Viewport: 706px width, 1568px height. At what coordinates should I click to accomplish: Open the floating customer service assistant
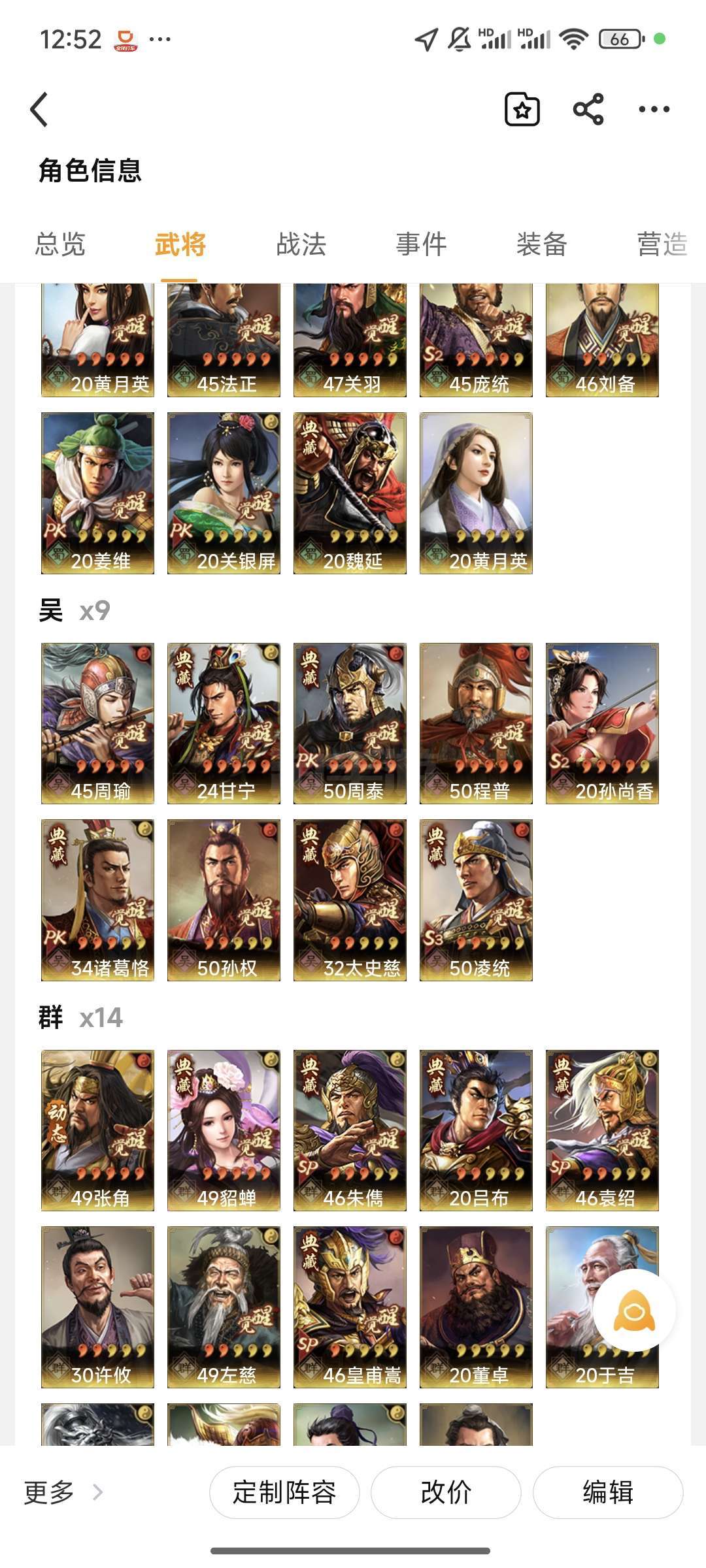pos(634,1311)
